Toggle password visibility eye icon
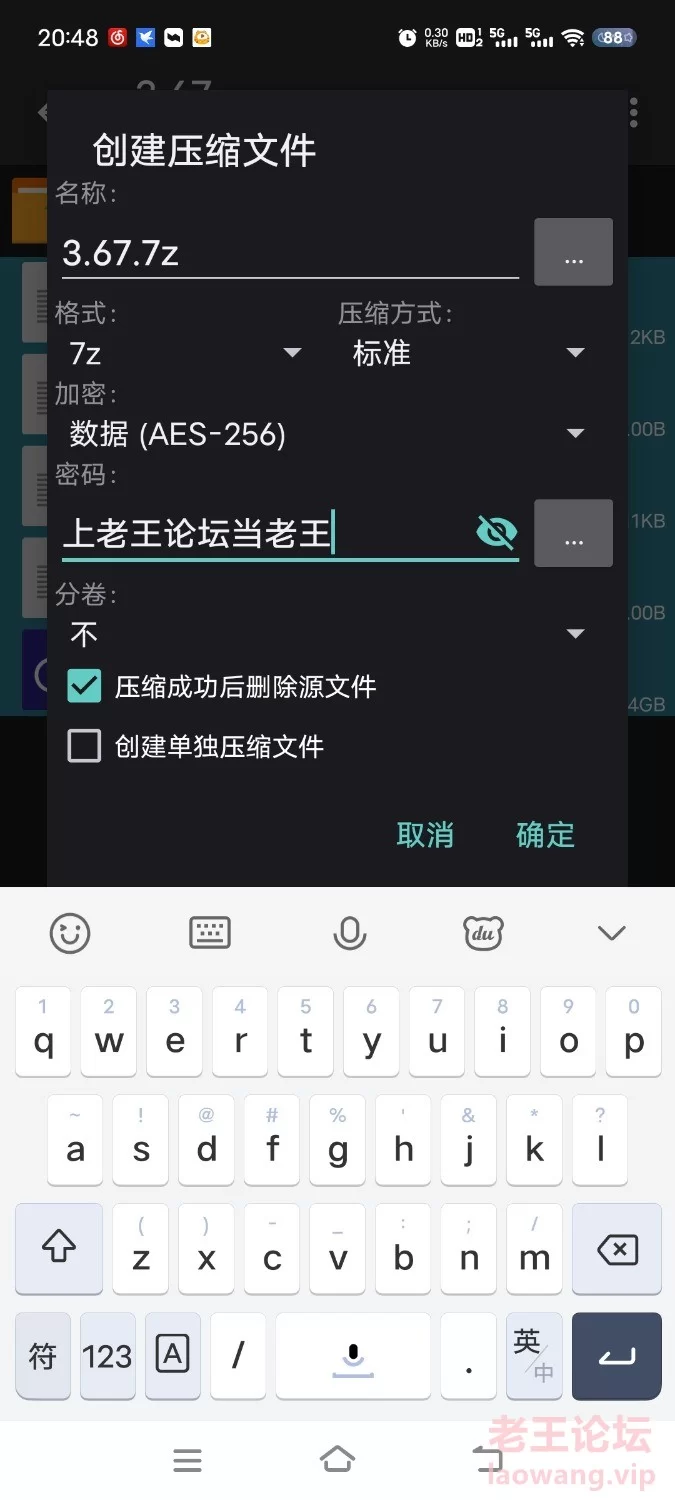The height and width of the screenshot is (1500, 675). click(x=496, y=533)
